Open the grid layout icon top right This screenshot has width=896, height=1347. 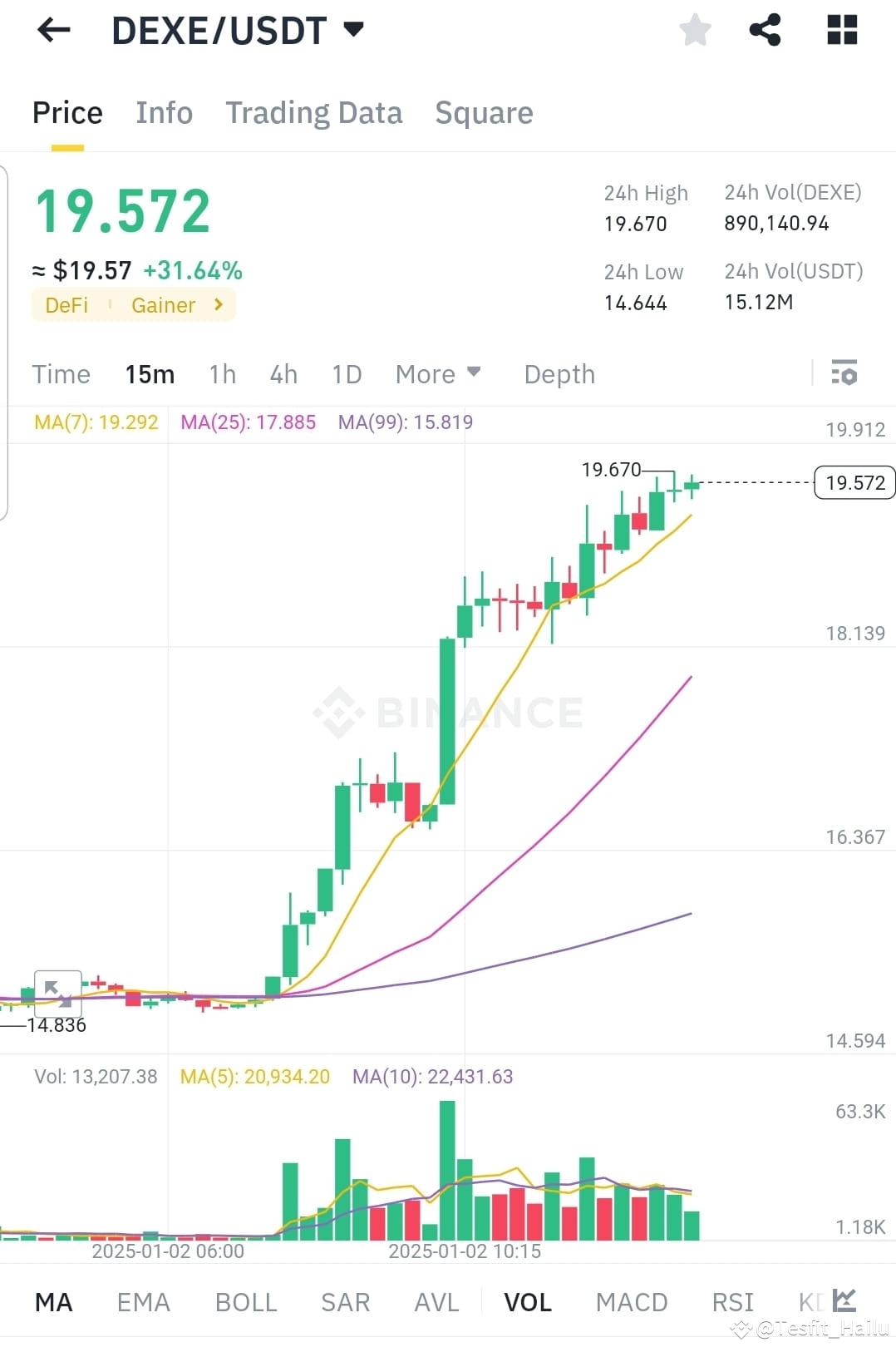(x=841, y=29)
